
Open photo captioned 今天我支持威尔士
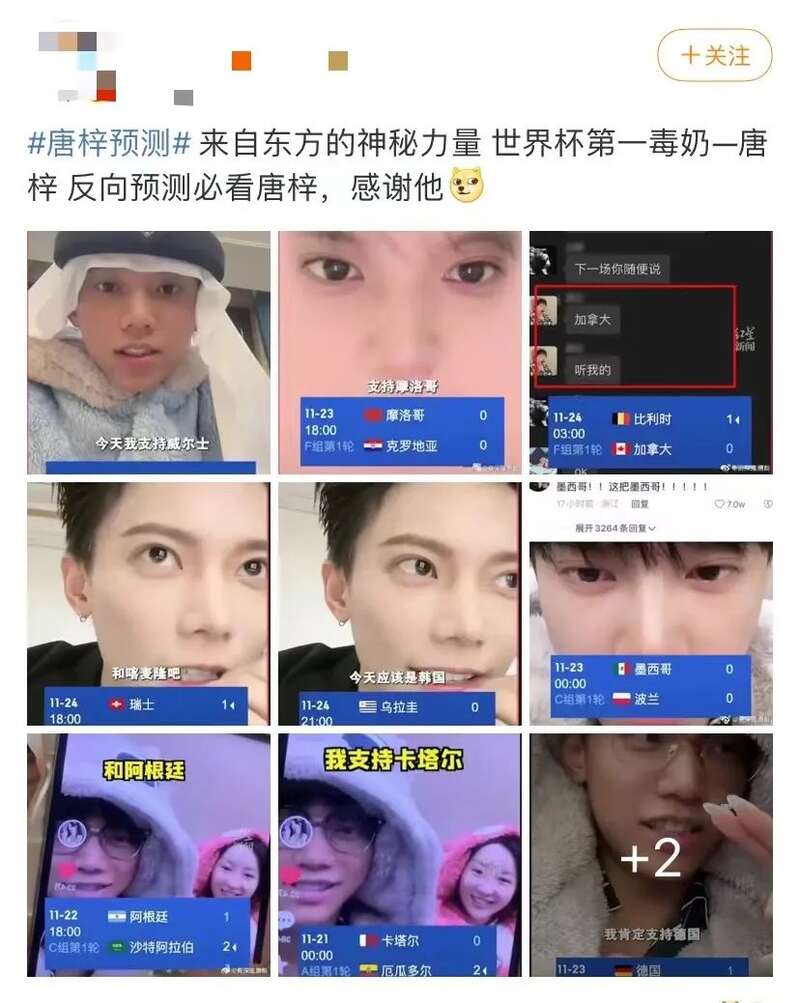(x=148, y=352)
